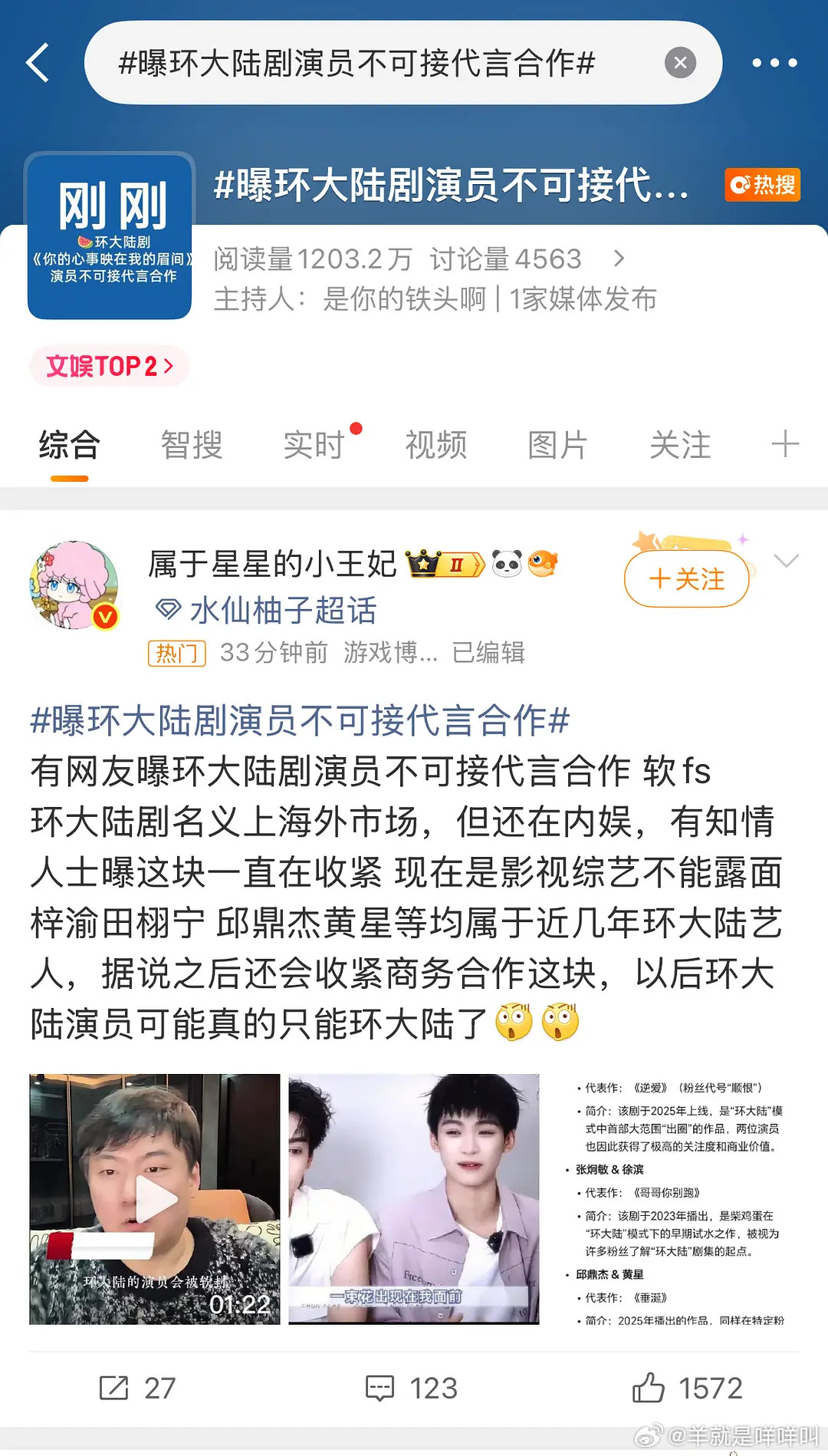This screenshot has height=1456, width=828.
Task: Clear the search field with the x icon
Action: coord(679,64)
